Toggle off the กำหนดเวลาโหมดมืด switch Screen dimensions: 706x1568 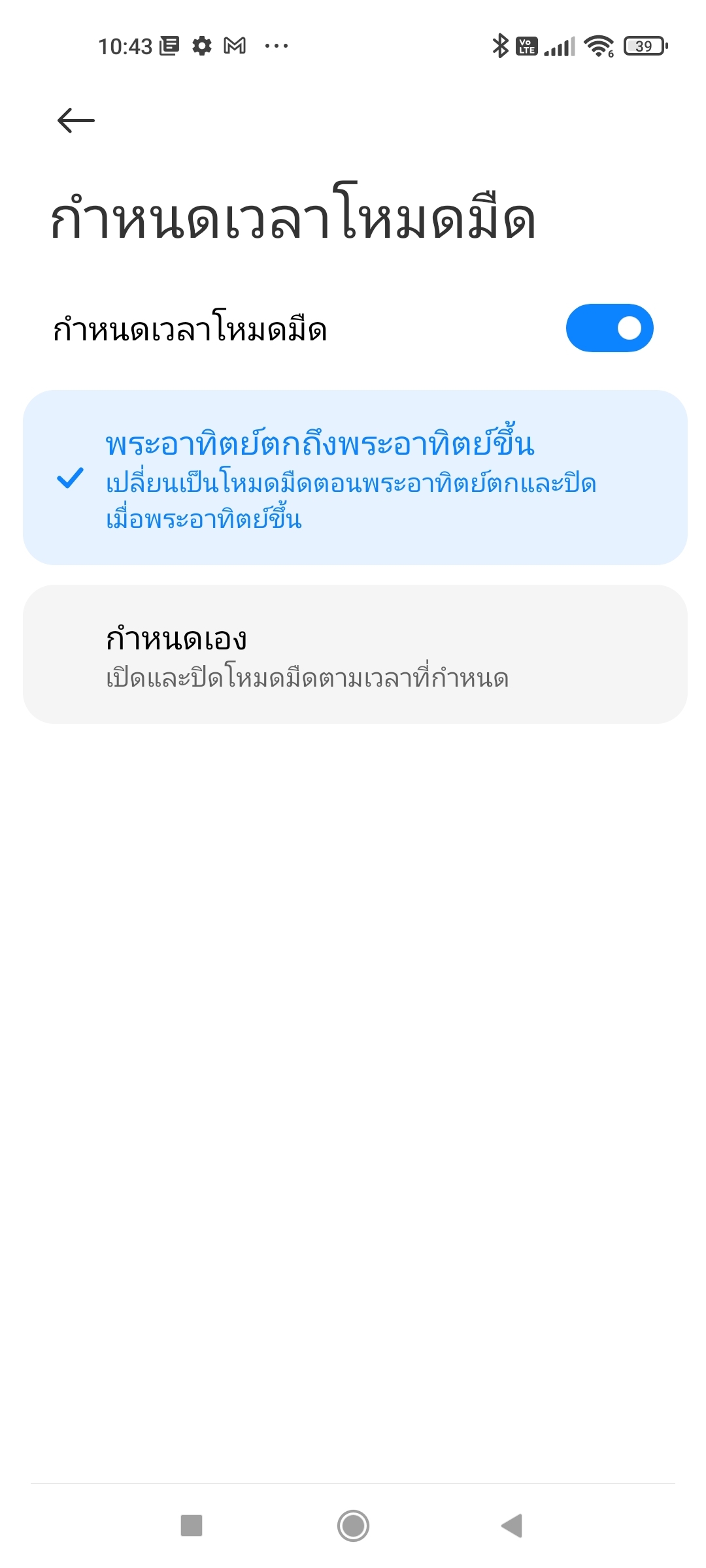[609, 328]
